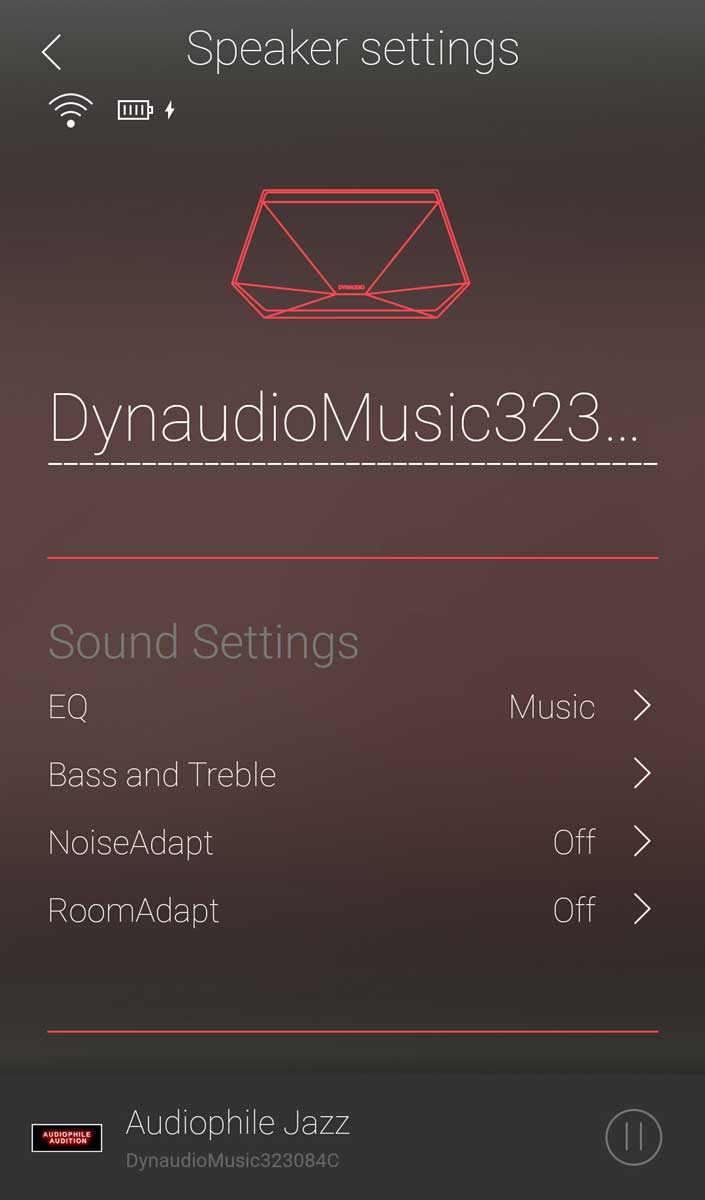
Task: Open Bass and Treble settings
Action: pyautogui.click(x=350, y=775)
